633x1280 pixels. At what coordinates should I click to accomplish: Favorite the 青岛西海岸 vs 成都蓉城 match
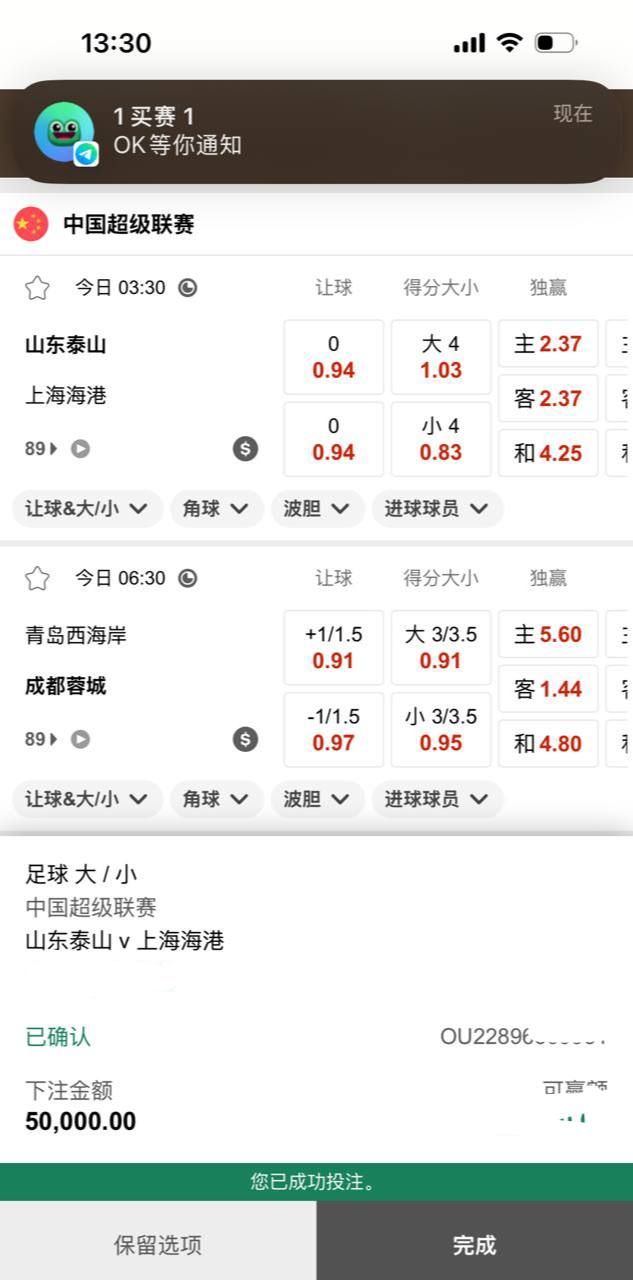(37, 578)
